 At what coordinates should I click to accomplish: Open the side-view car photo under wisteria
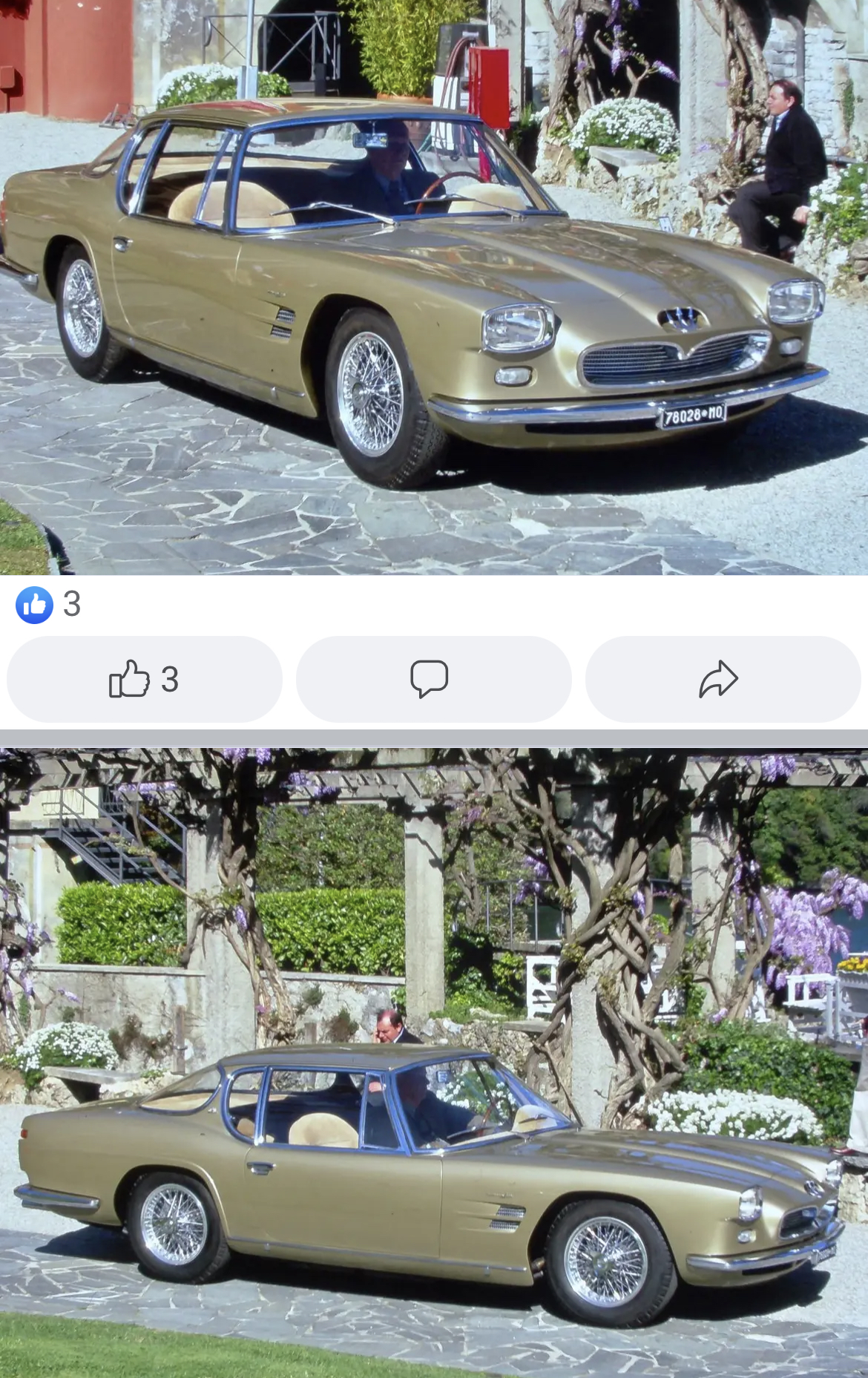(433, 1061)
